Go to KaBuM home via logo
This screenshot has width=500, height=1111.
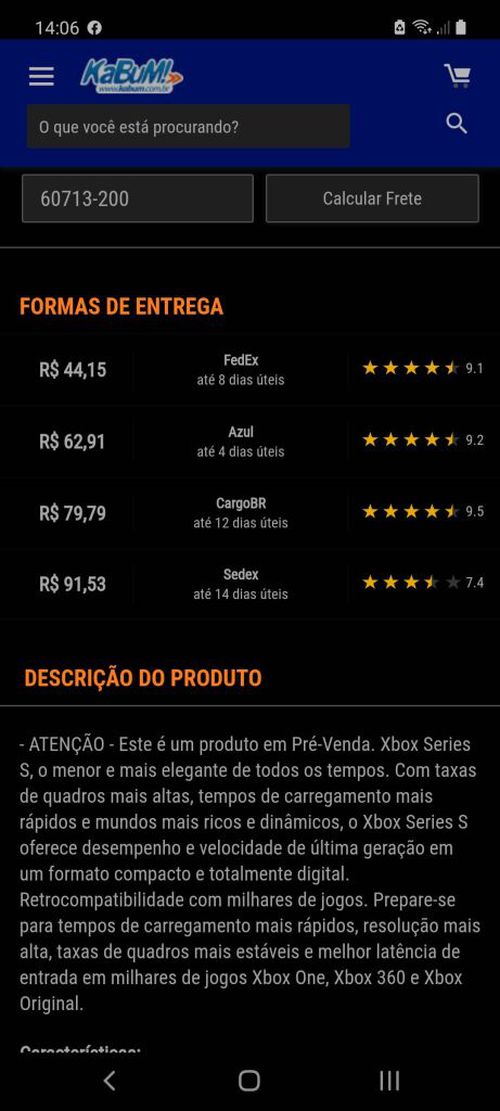pos(132,75)
